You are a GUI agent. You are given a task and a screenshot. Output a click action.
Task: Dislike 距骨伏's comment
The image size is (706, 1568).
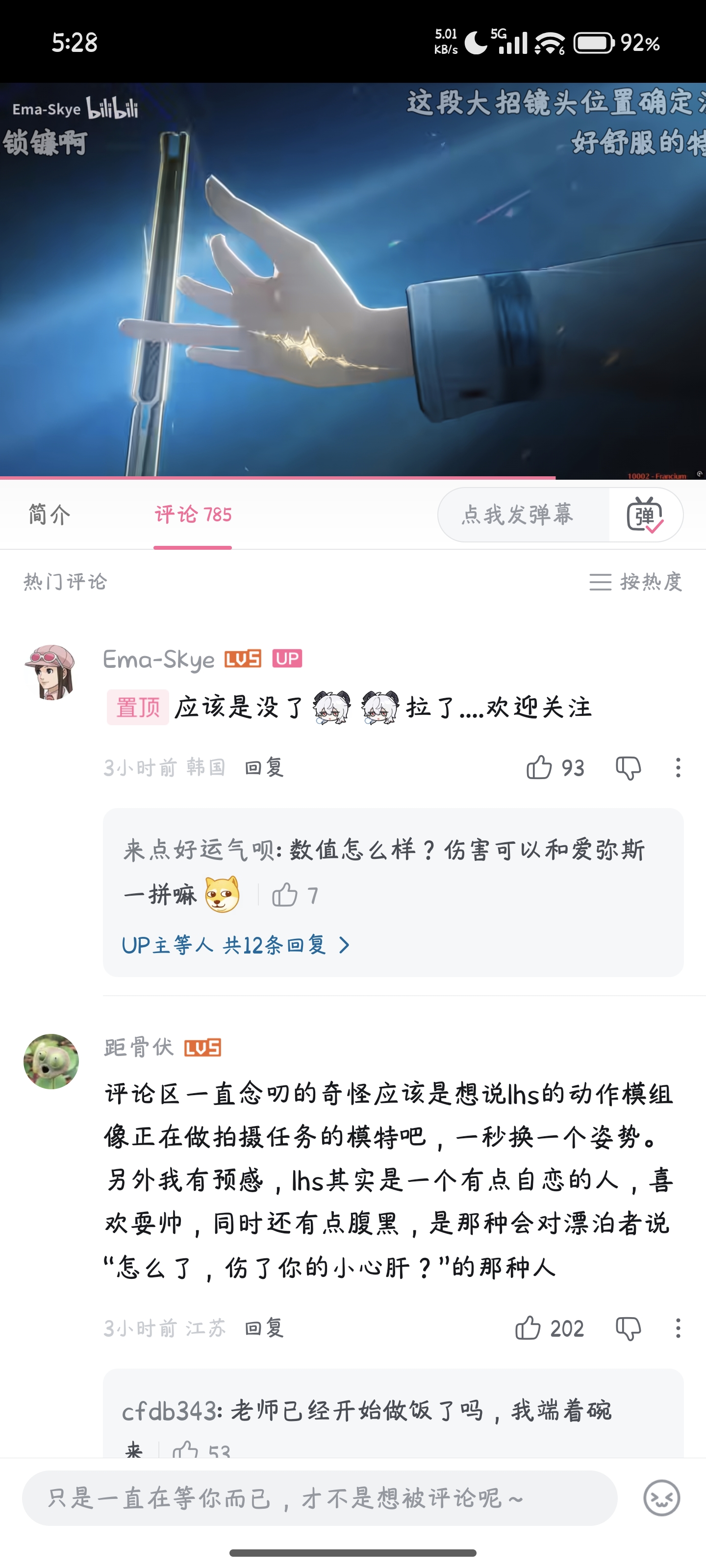pos(628,1327)
